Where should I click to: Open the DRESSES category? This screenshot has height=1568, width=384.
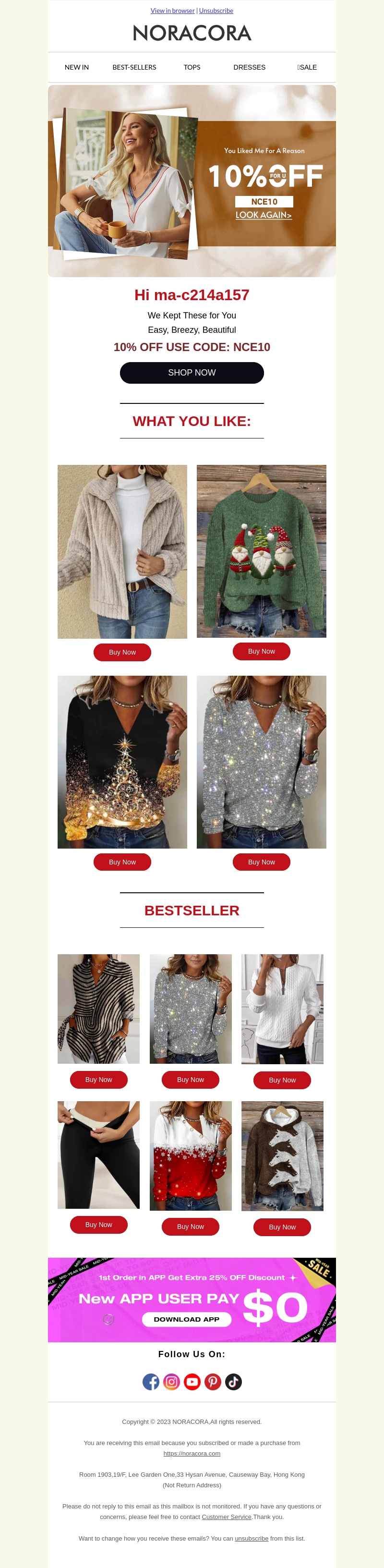tap(249, 67)
